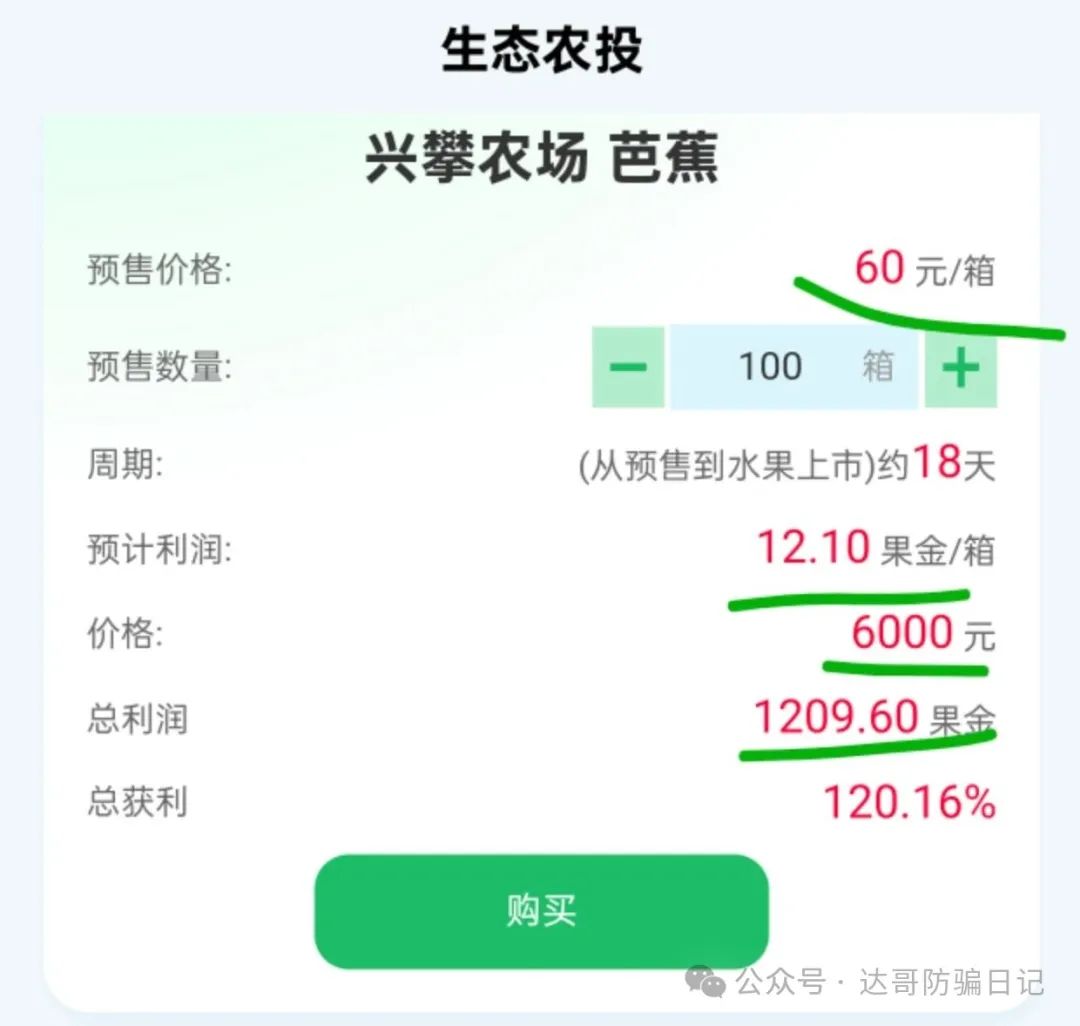Tap the green 购买 button

pos(541,911)
